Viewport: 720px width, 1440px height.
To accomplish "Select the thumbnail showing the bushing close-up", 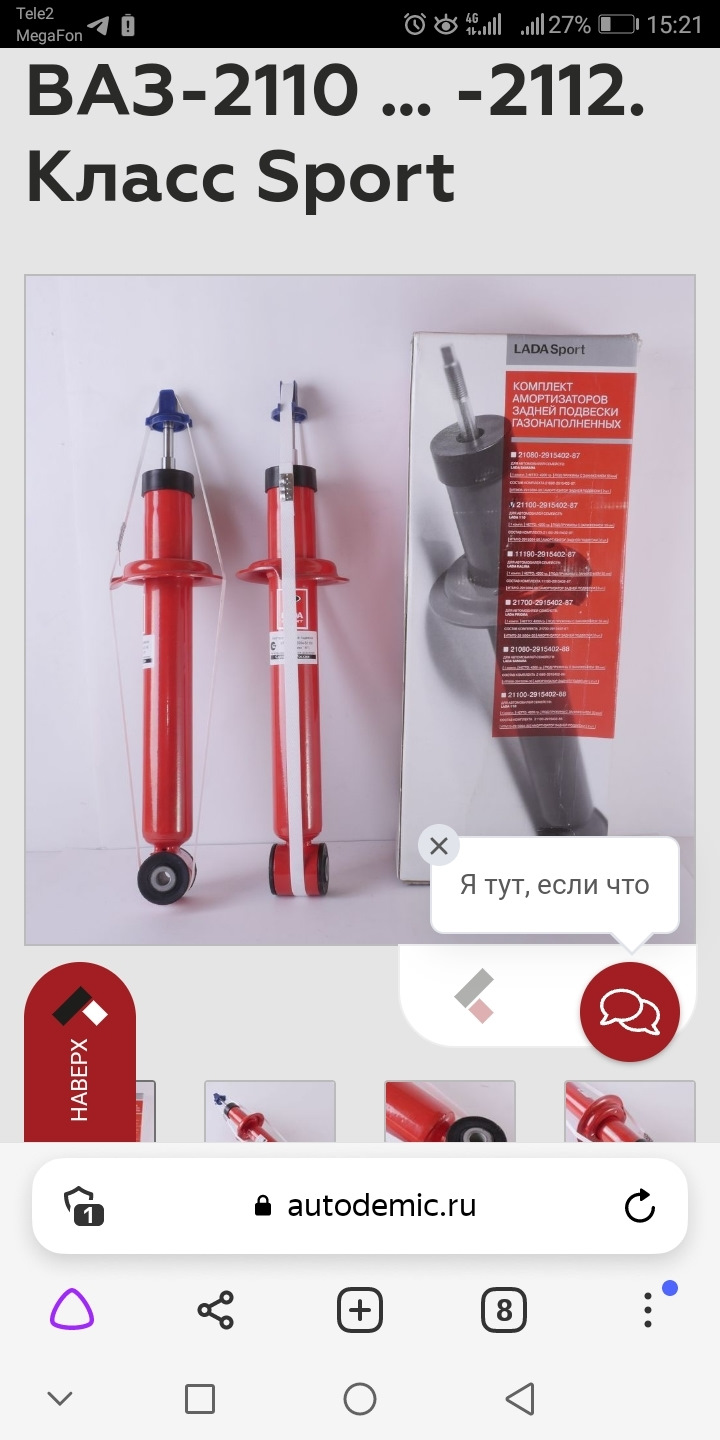I will [450, 1112].
